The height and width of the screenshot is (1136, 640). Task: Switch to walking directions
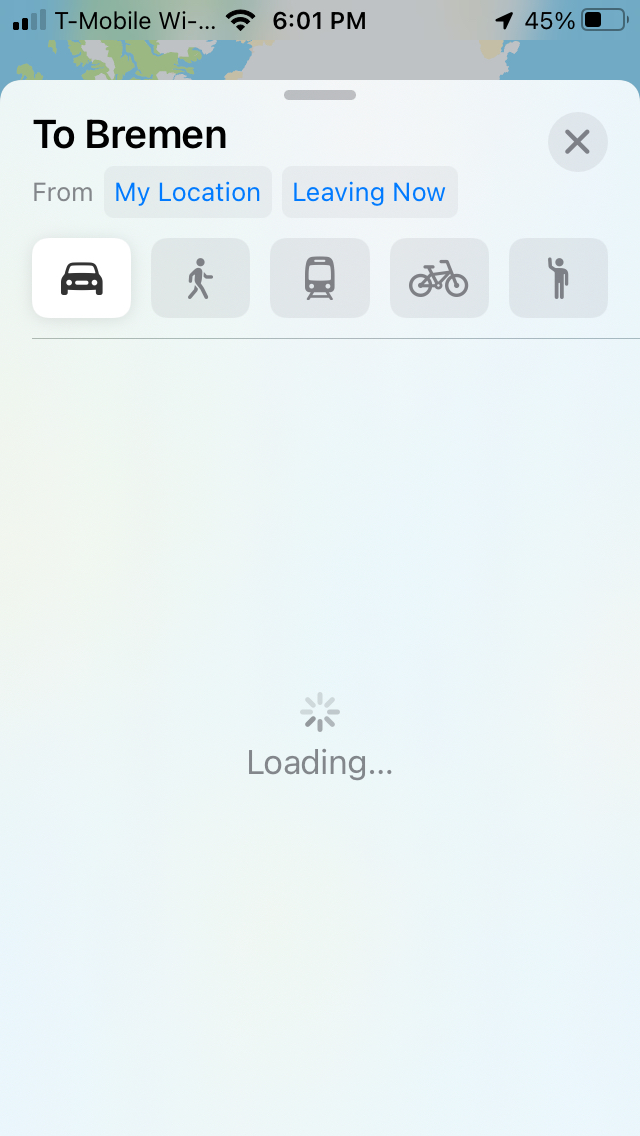point(200,278)
